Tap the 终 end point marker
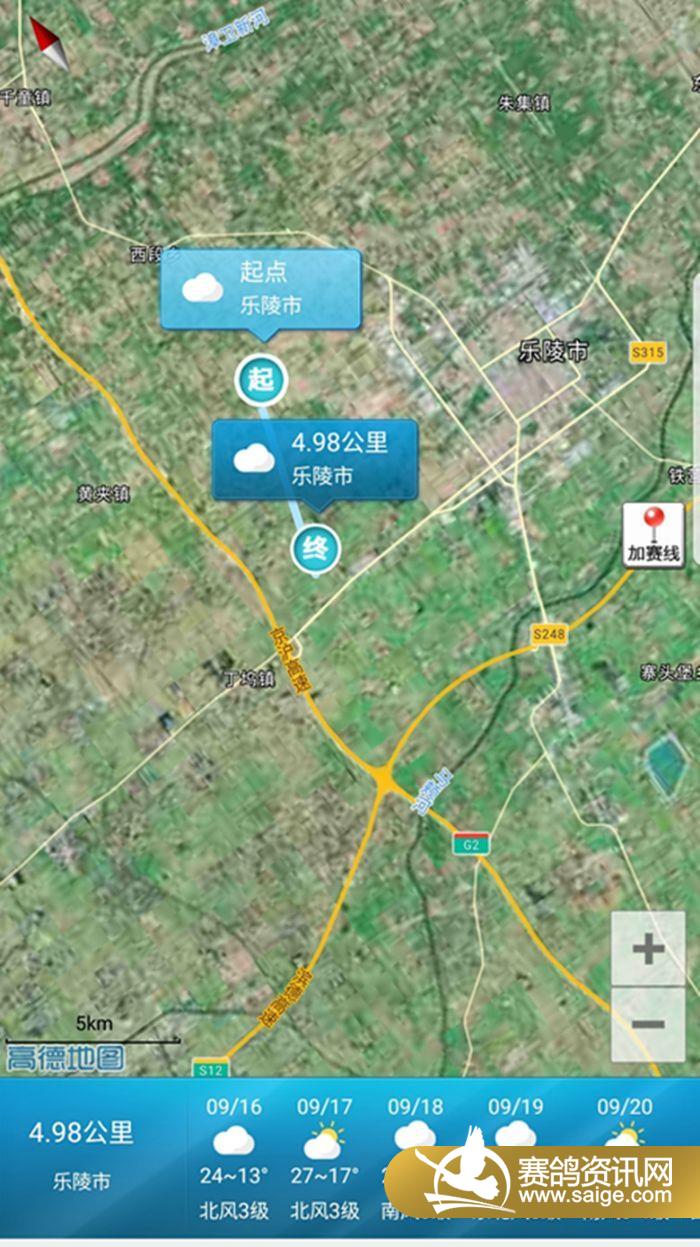This screenshot has height=1247, width=700. click(x=316, y=549)
